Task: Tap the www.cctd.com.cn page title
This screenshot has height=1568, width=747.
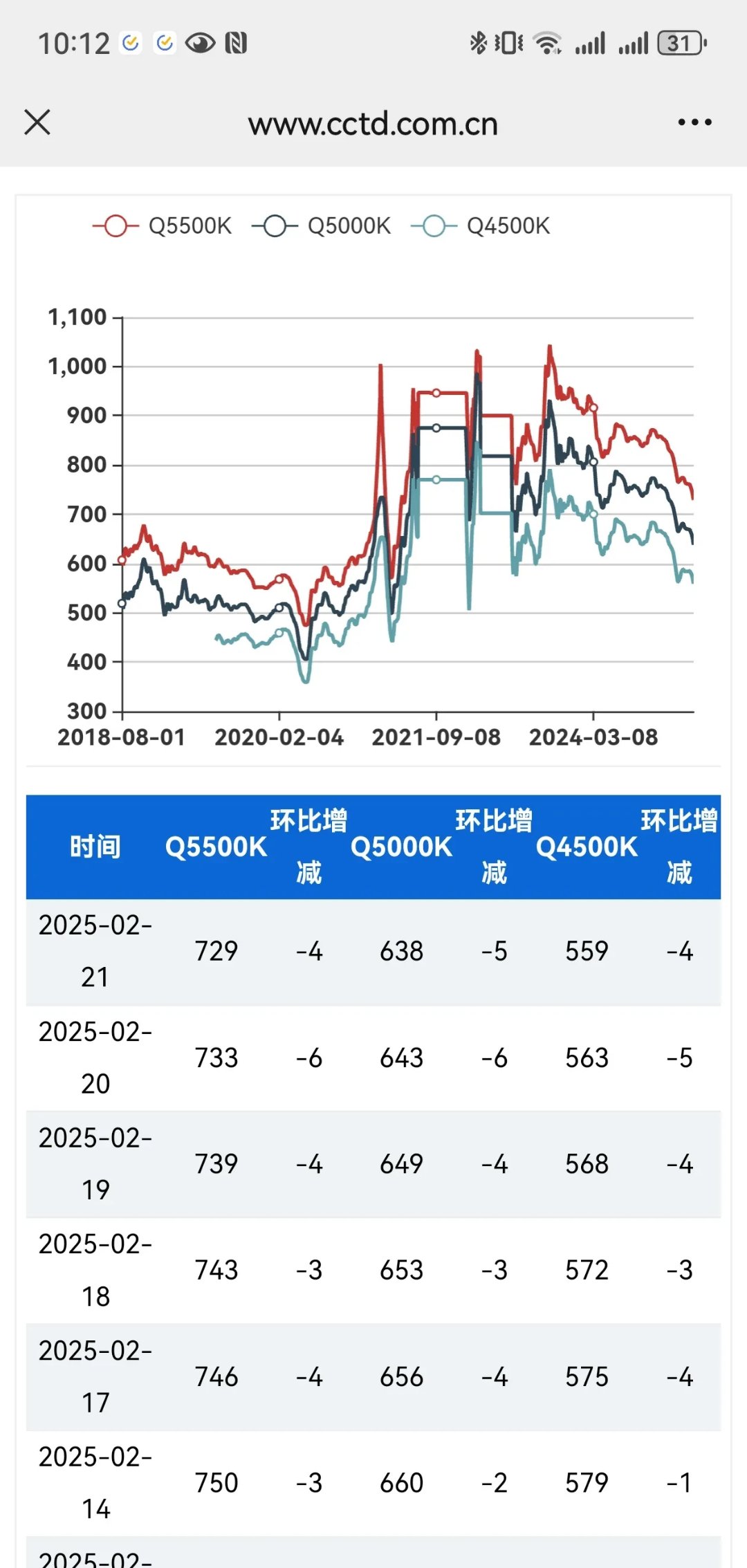Action: (x=373, y=122)
